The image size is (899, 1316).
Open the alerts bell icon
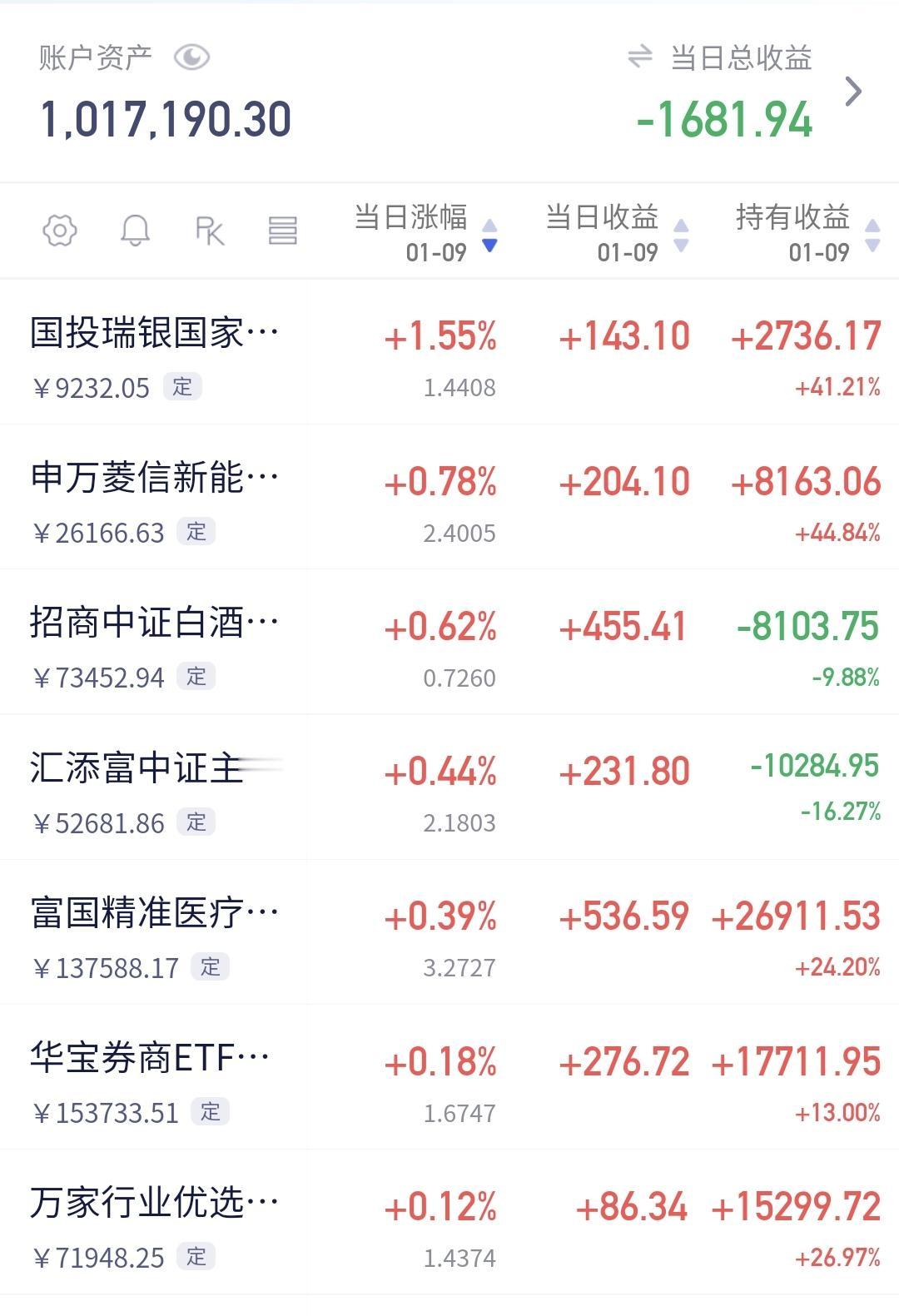tap(135, 231)
